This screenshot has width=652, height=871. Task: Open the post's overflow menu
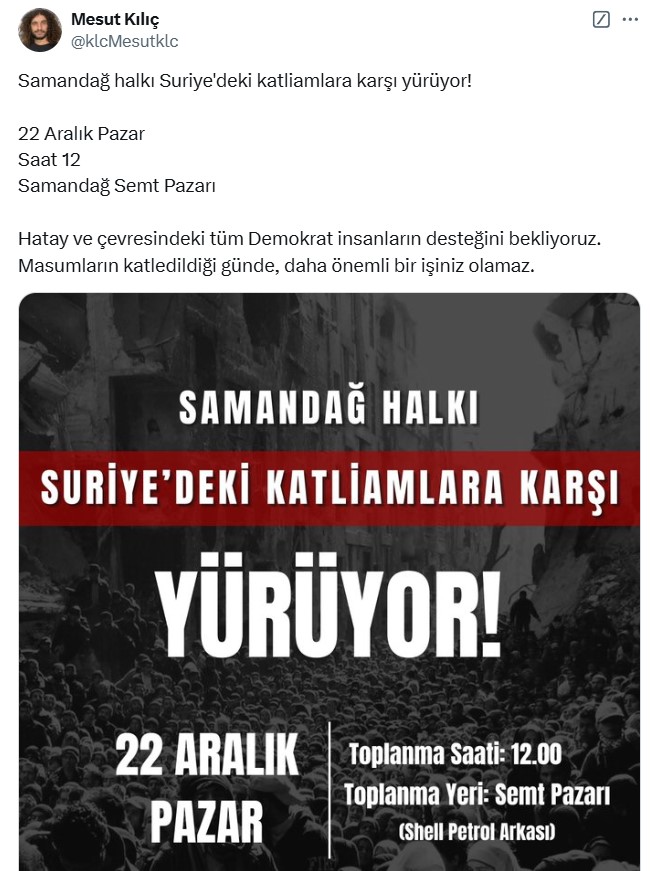click(629, 19)
